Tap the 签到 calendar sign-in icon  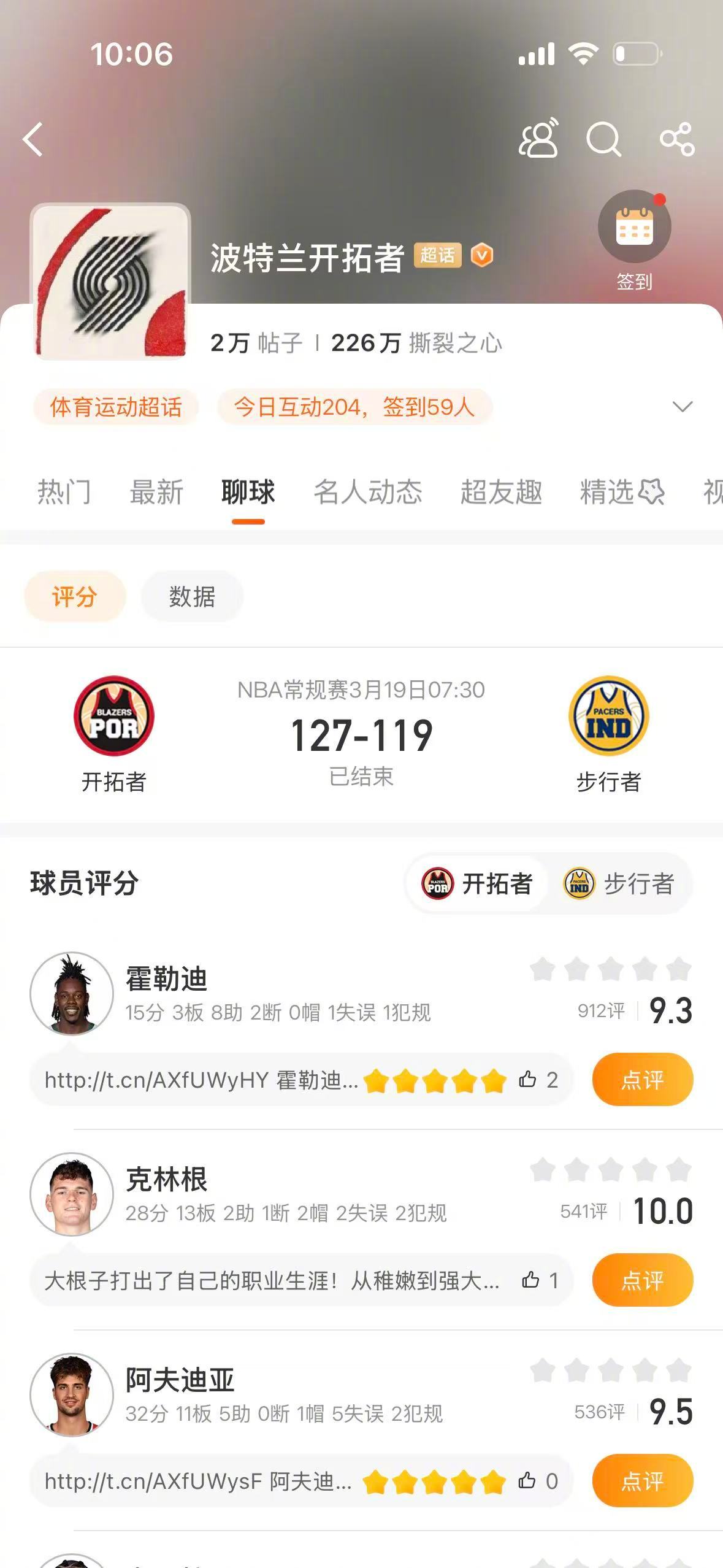pyautogui.click(x=634, y=226)
